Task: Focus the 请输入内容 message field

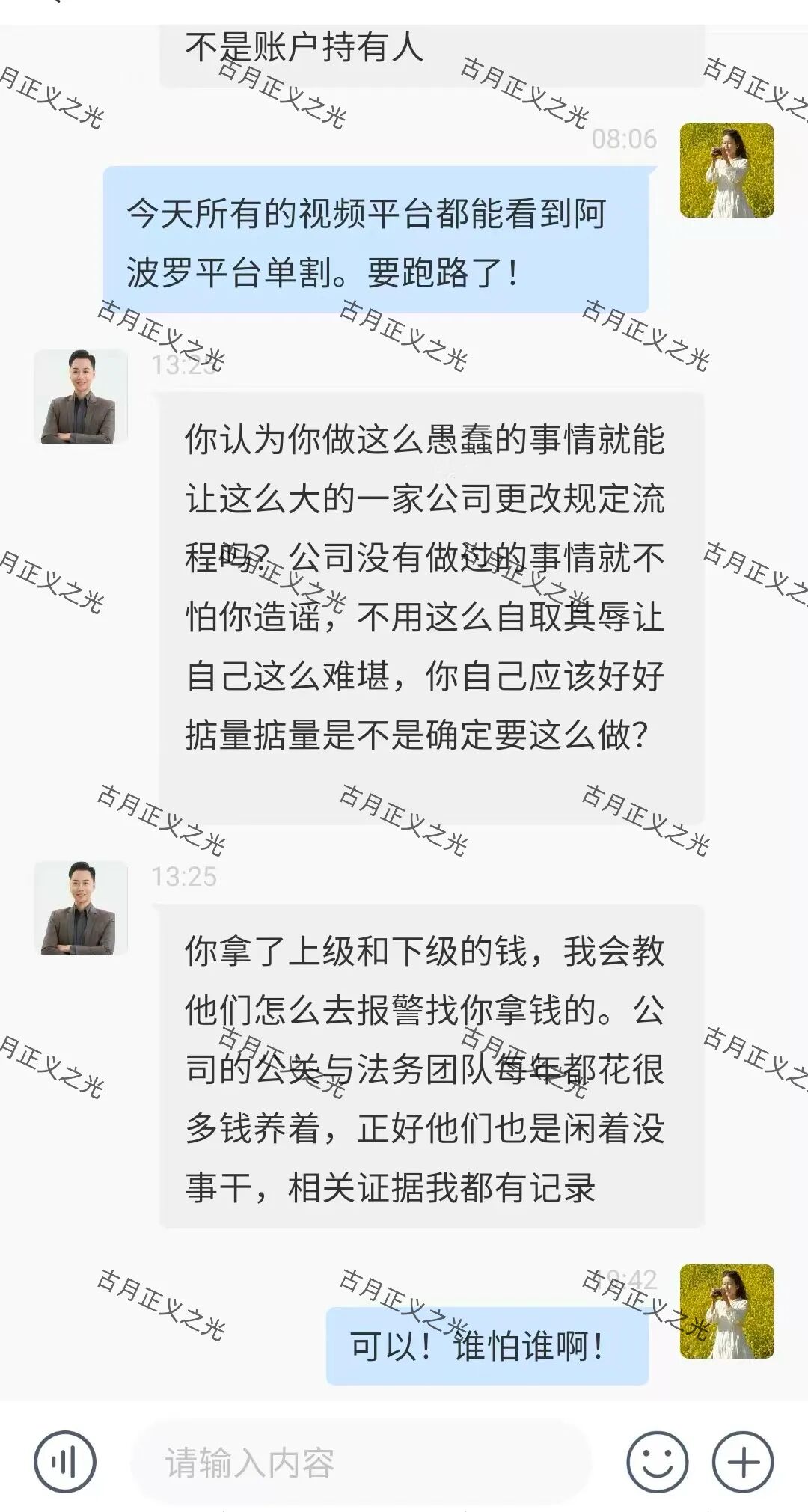Action: 359,1462
